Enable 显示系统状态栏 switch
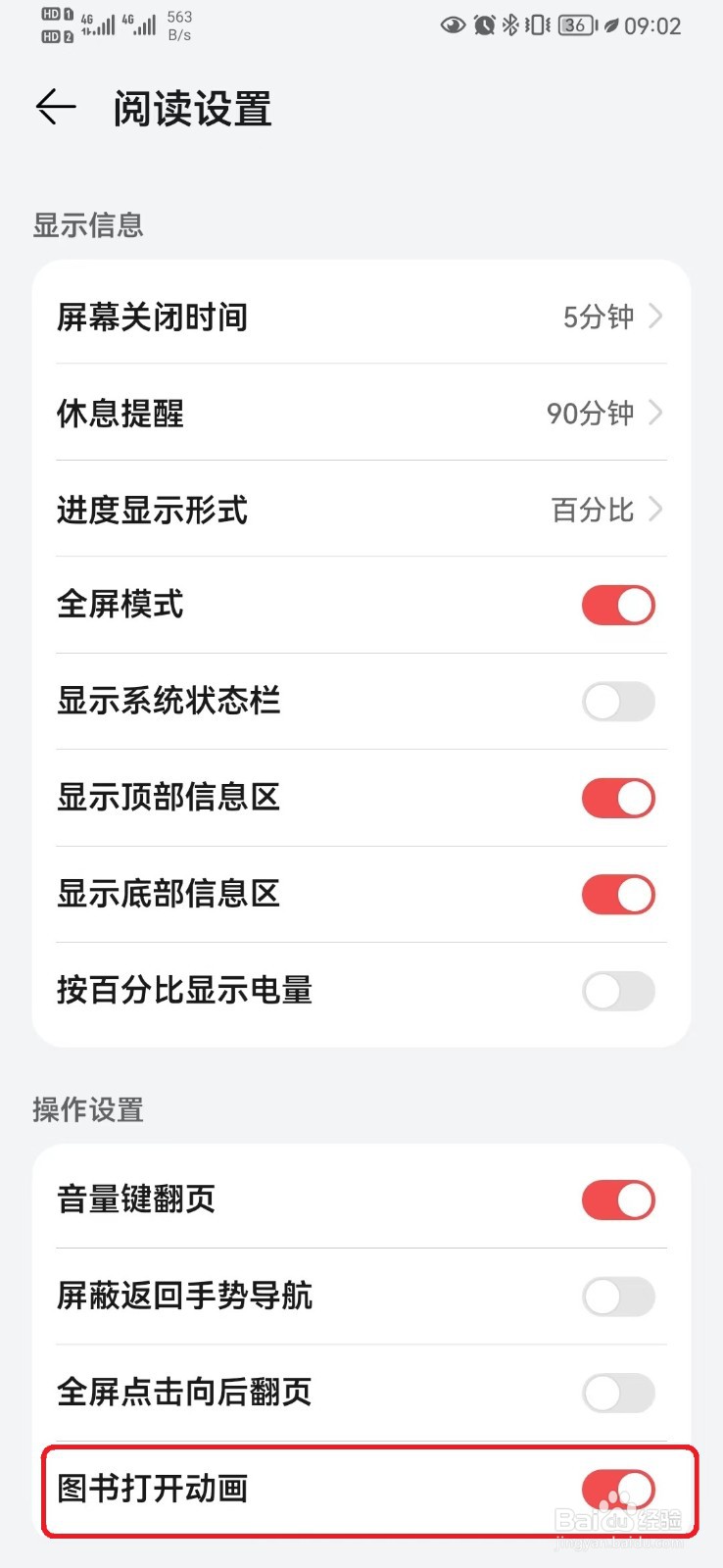 click(x=618, y=702)
